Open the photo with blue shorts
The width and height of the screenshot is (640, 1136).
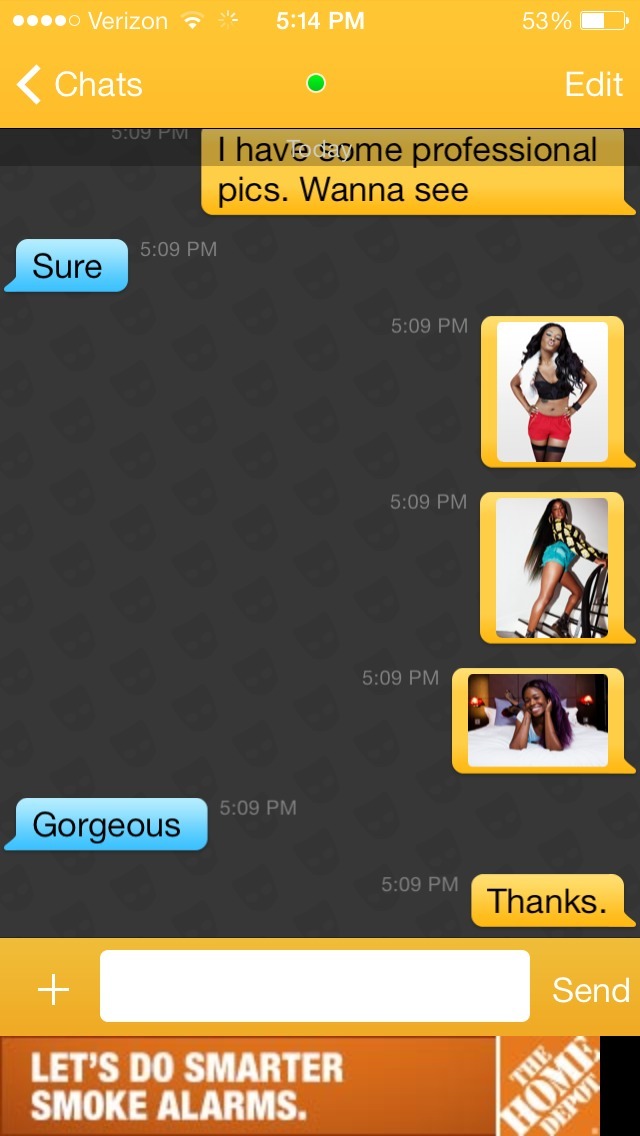pos(552,568)
